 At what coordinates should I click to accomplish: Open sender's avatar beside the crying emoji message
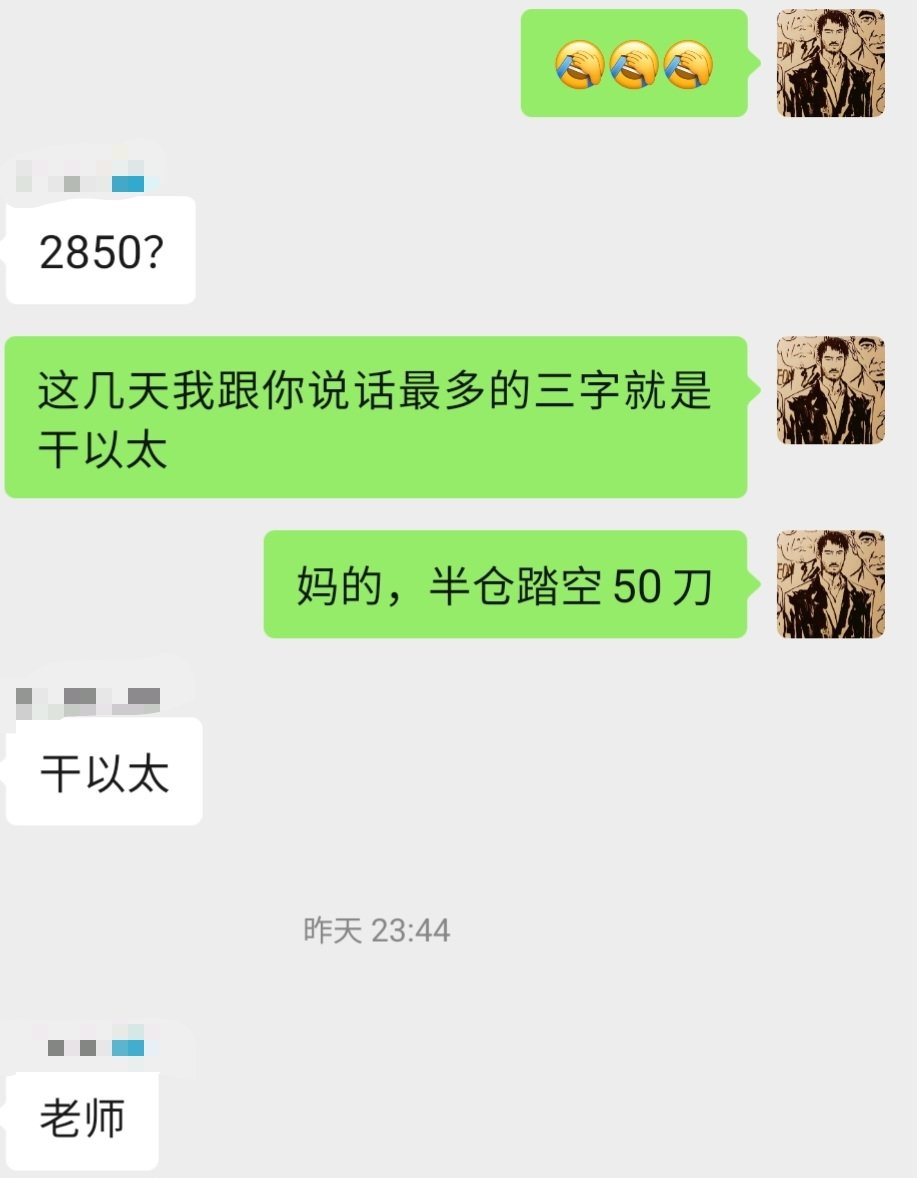pos(830,63)
